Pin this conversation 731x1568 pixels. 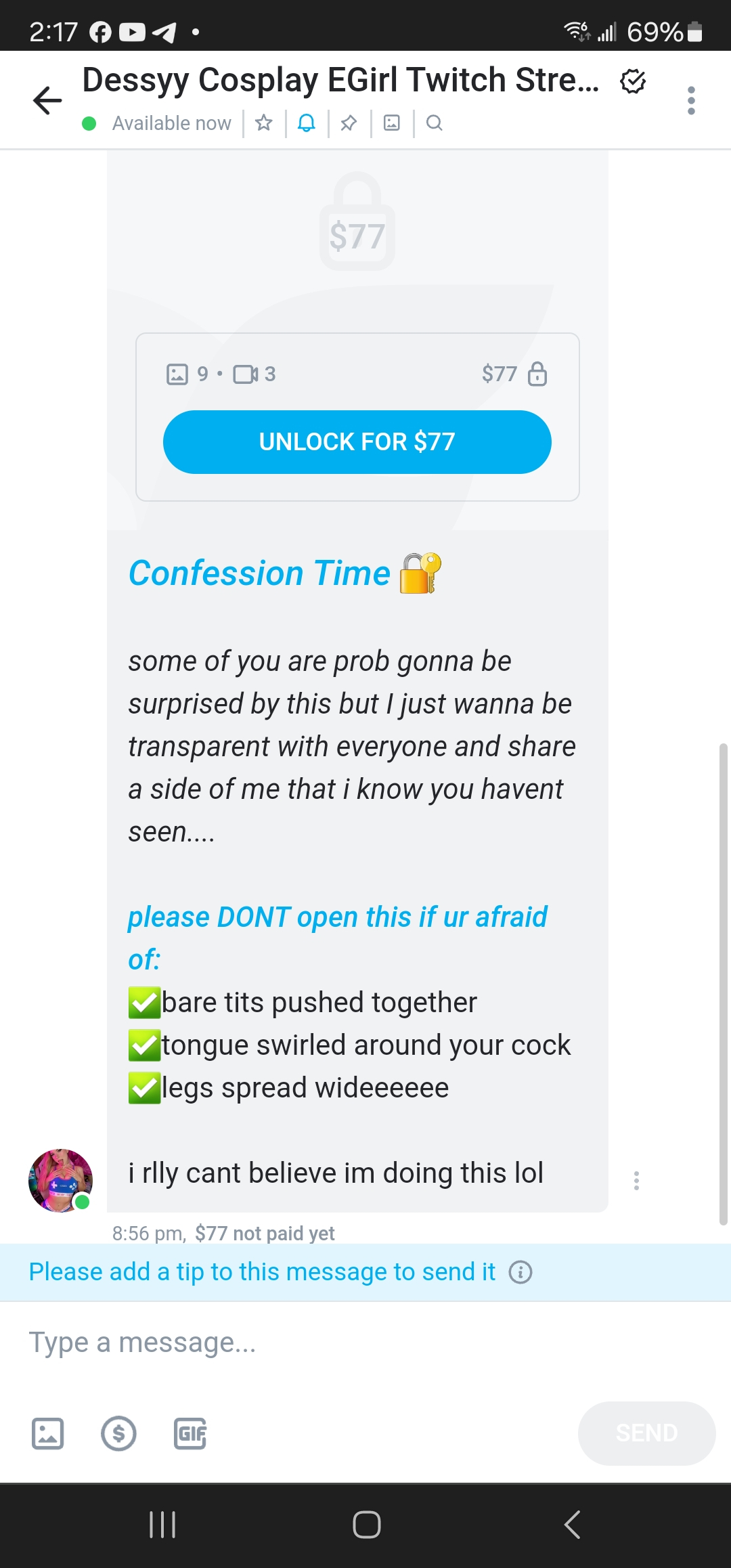coord(349,123)
